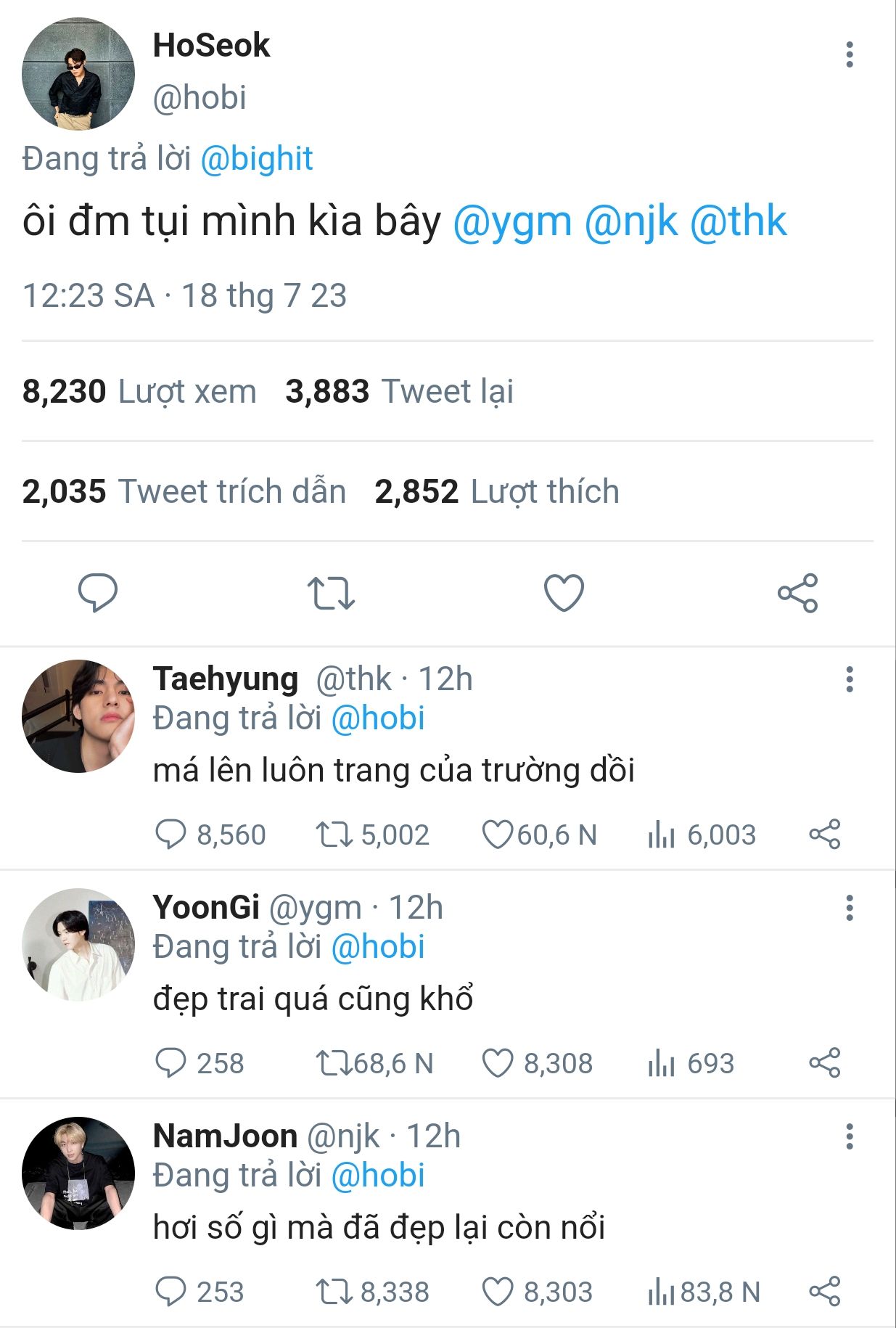
Task: Share HoSeok's main tweet
Action: point(797,592)
